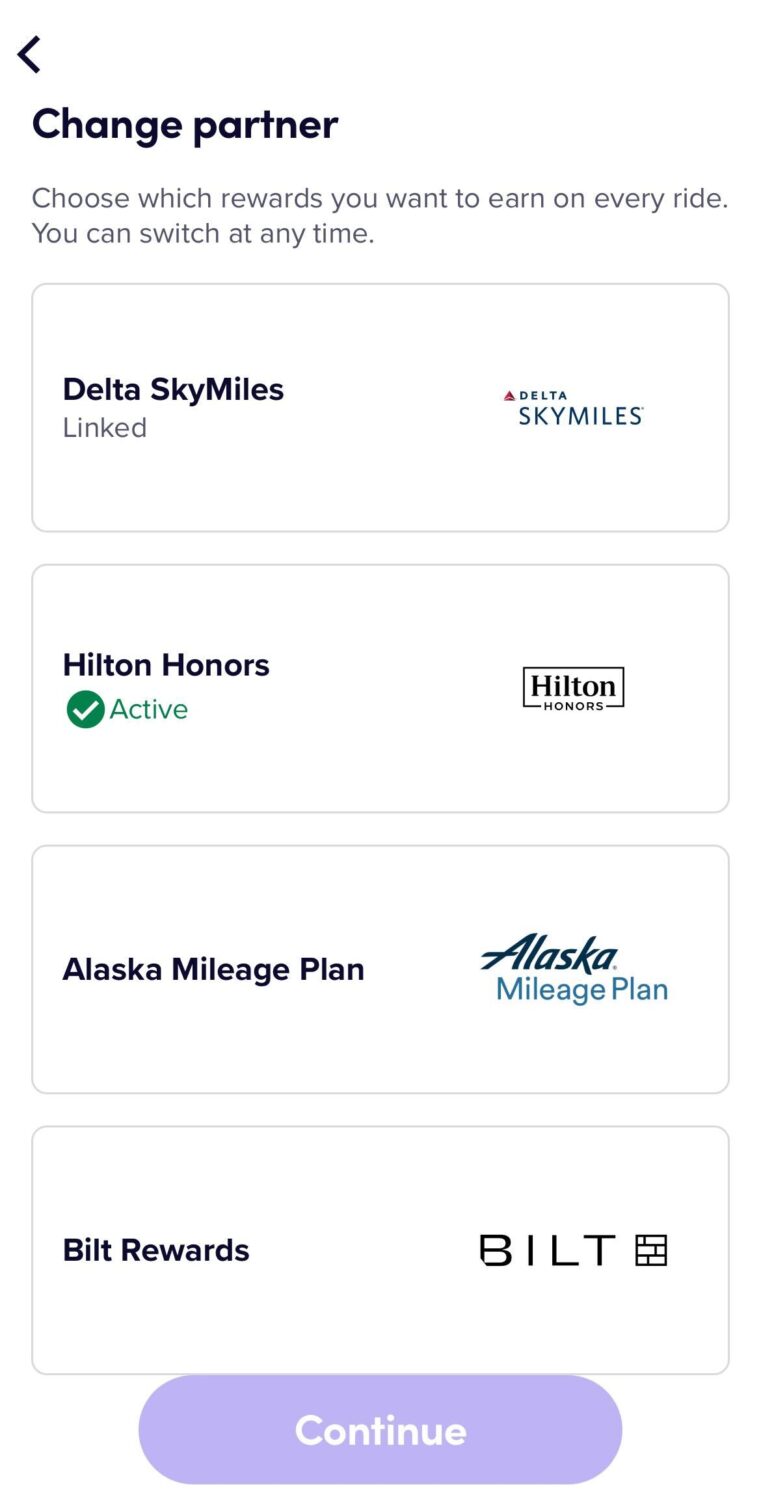Tap the Hilton Honors card to expand details
This screenshot has width=761, height=1500.
click(380, 687)
